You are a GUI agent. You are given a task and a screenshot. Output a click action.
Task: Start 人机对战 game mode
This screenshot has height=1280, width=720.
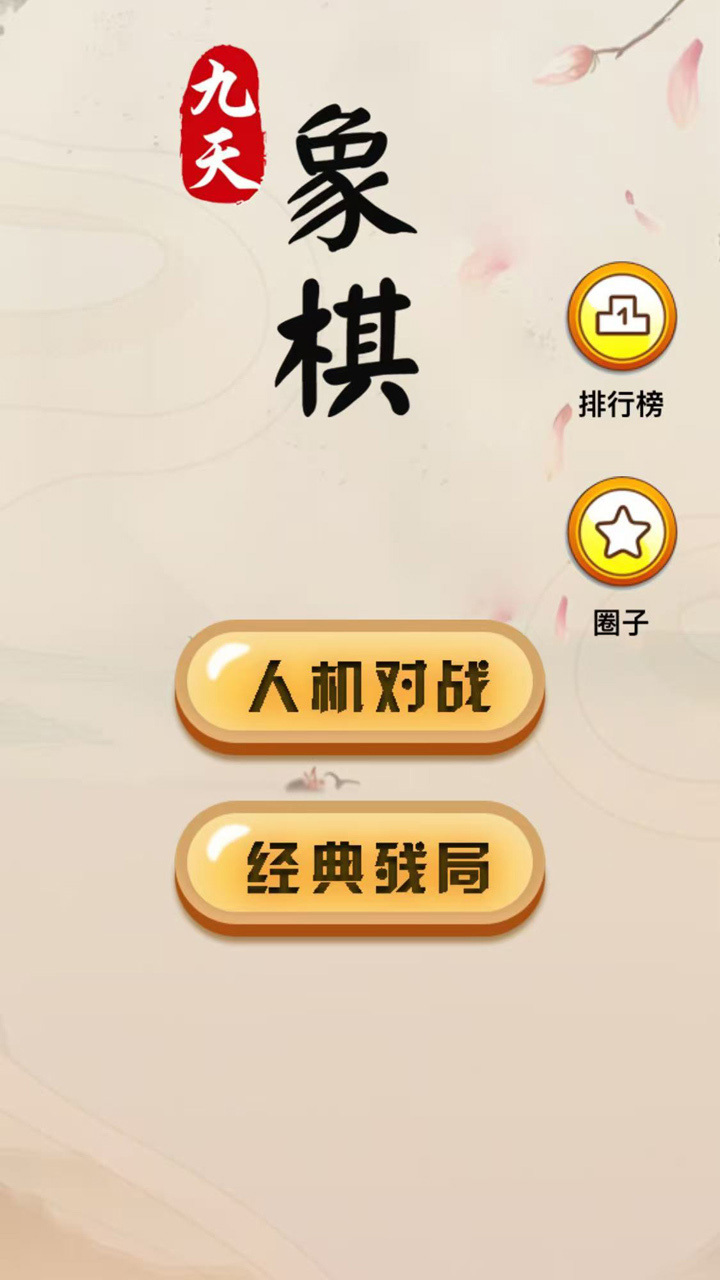(x=360, y=685)
